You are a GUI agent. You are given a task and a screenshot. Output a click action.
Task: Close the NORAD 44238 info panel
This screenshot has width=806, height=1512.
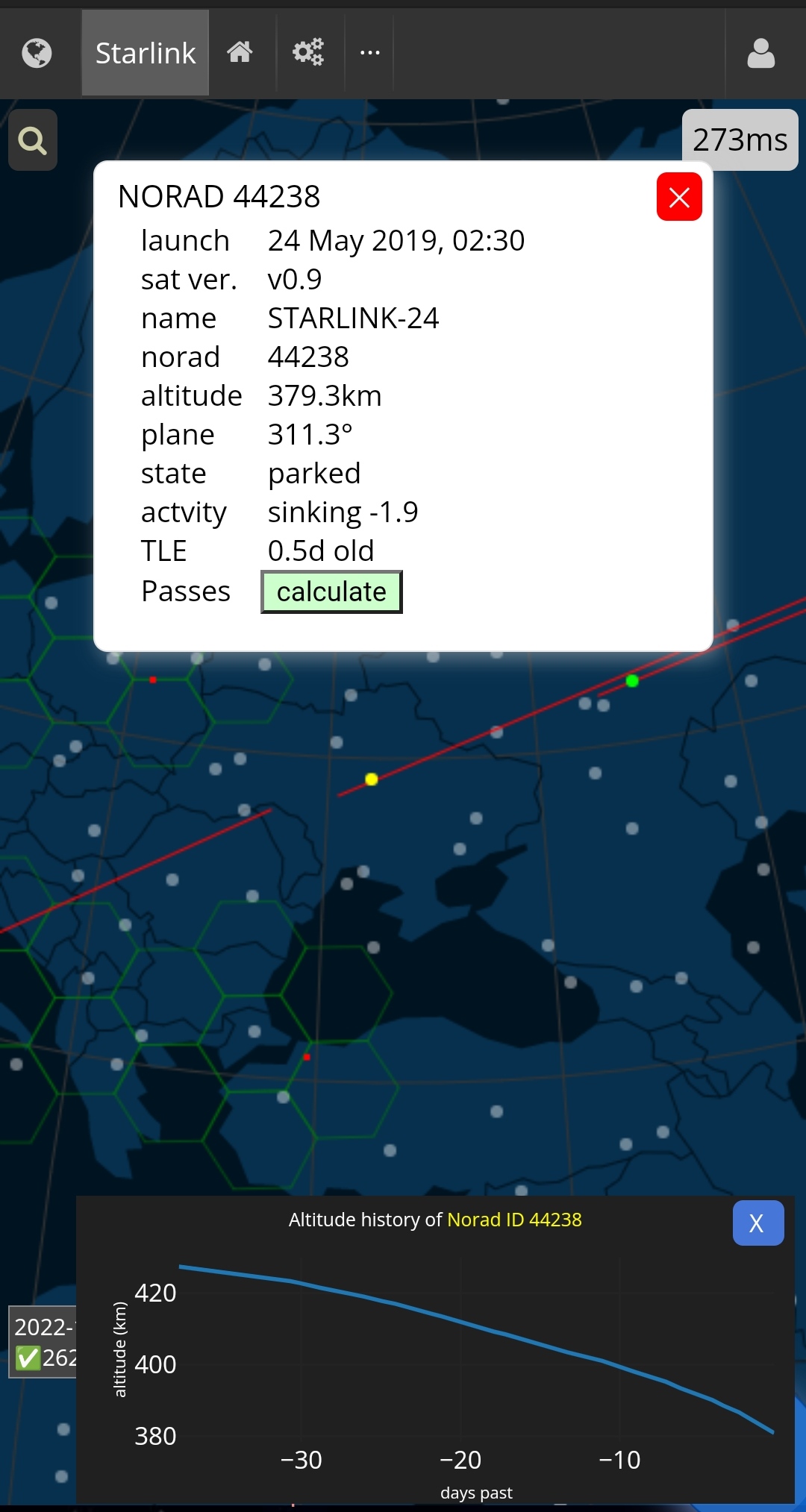(x=679, y=198)
